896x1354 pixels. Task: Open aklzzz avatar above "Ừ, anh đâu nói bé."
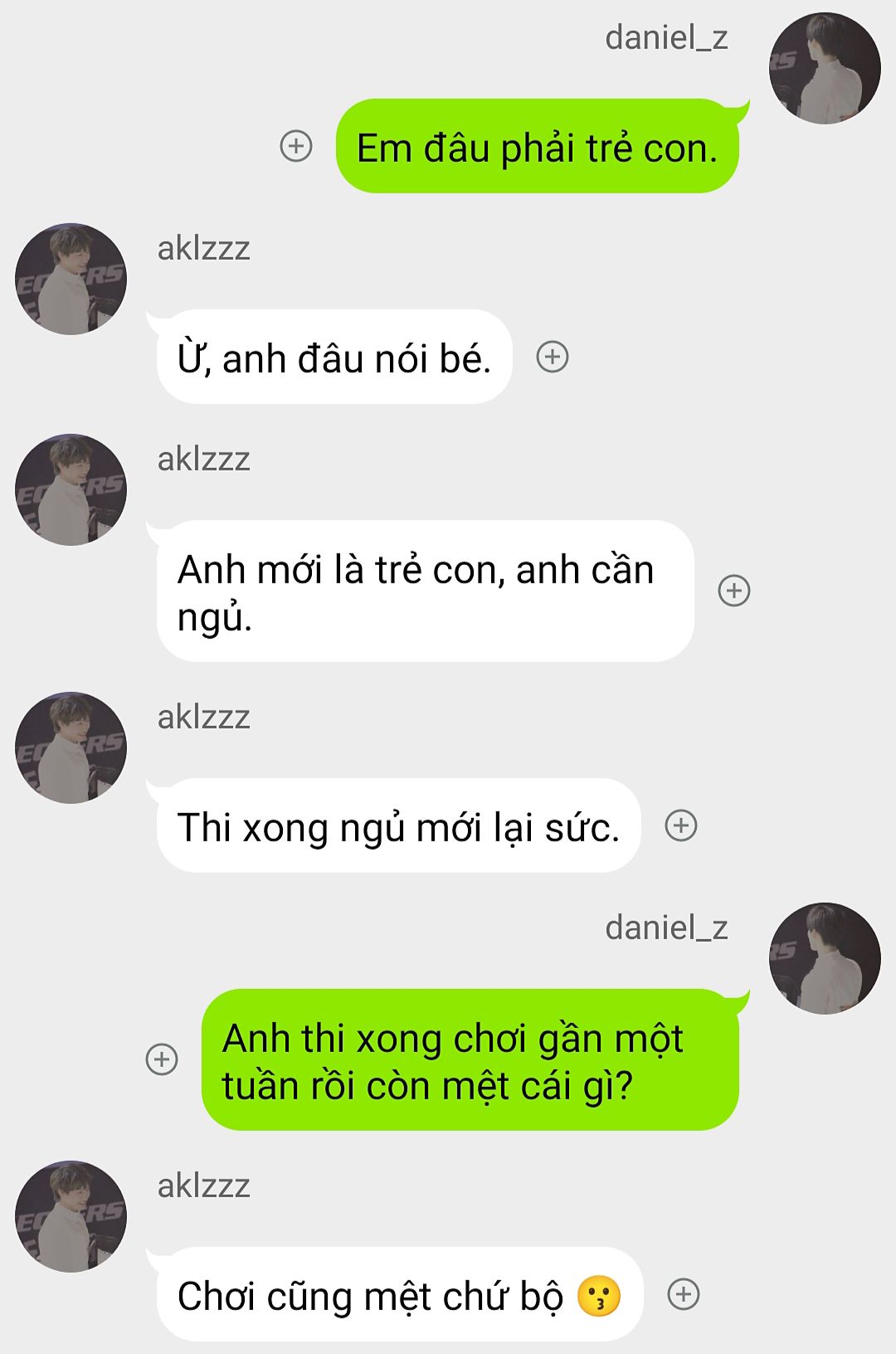click(71, 280)
